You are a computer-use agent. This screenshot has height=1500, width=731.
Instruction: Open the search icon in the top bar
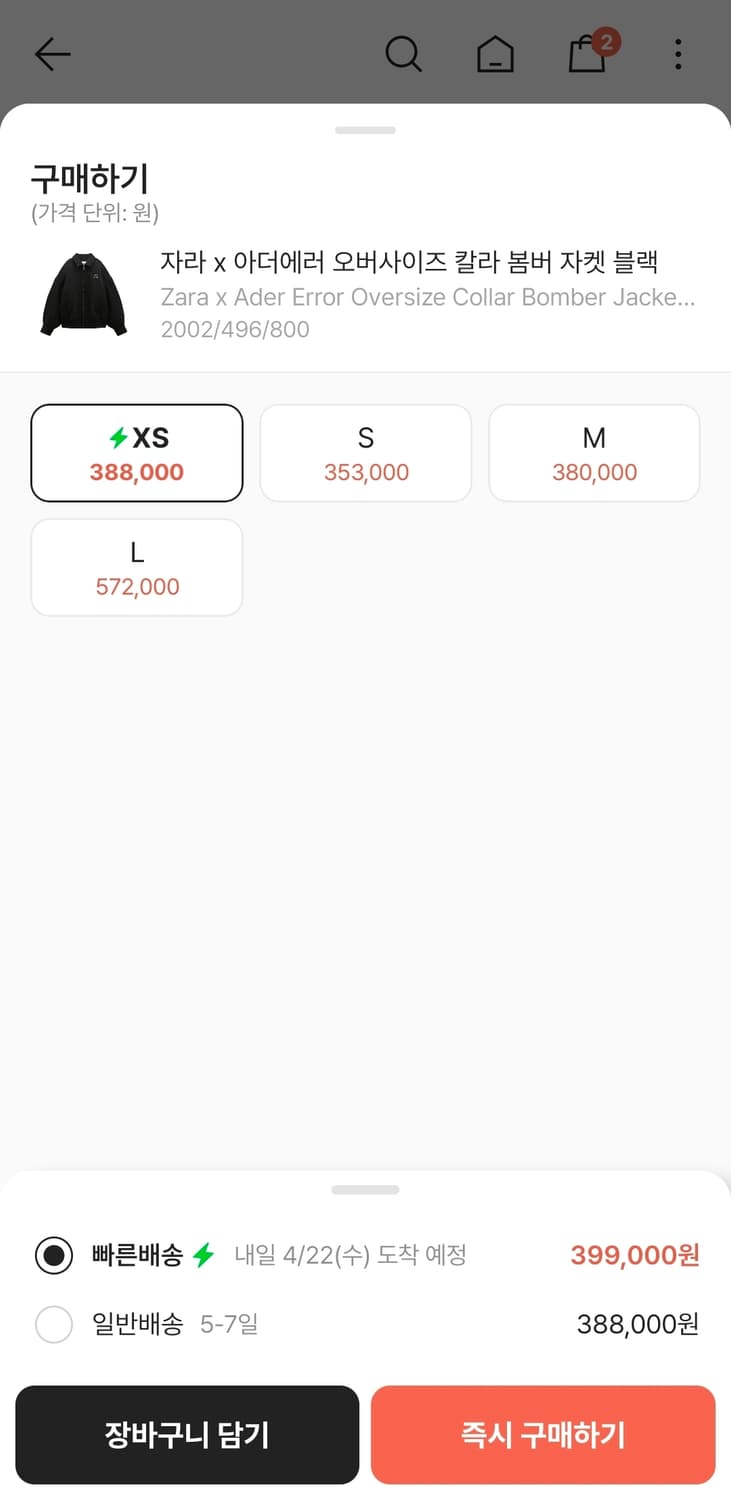pyautogui.click(x=404, y=55)
